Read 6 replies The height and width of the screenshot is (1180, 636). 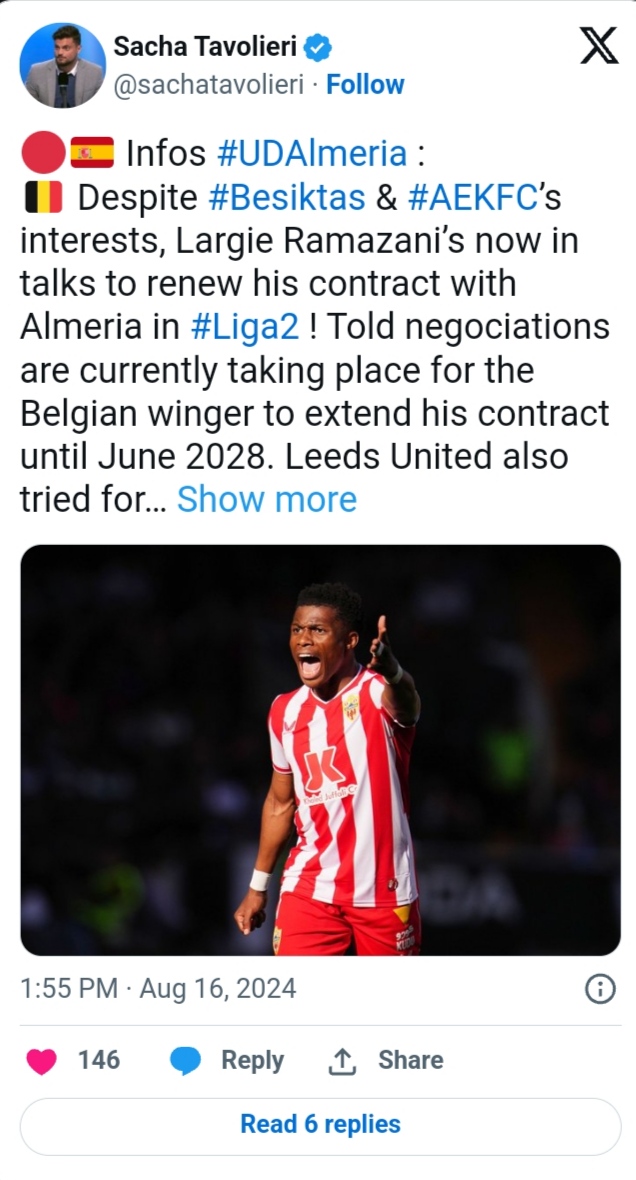coord(320,1124)
